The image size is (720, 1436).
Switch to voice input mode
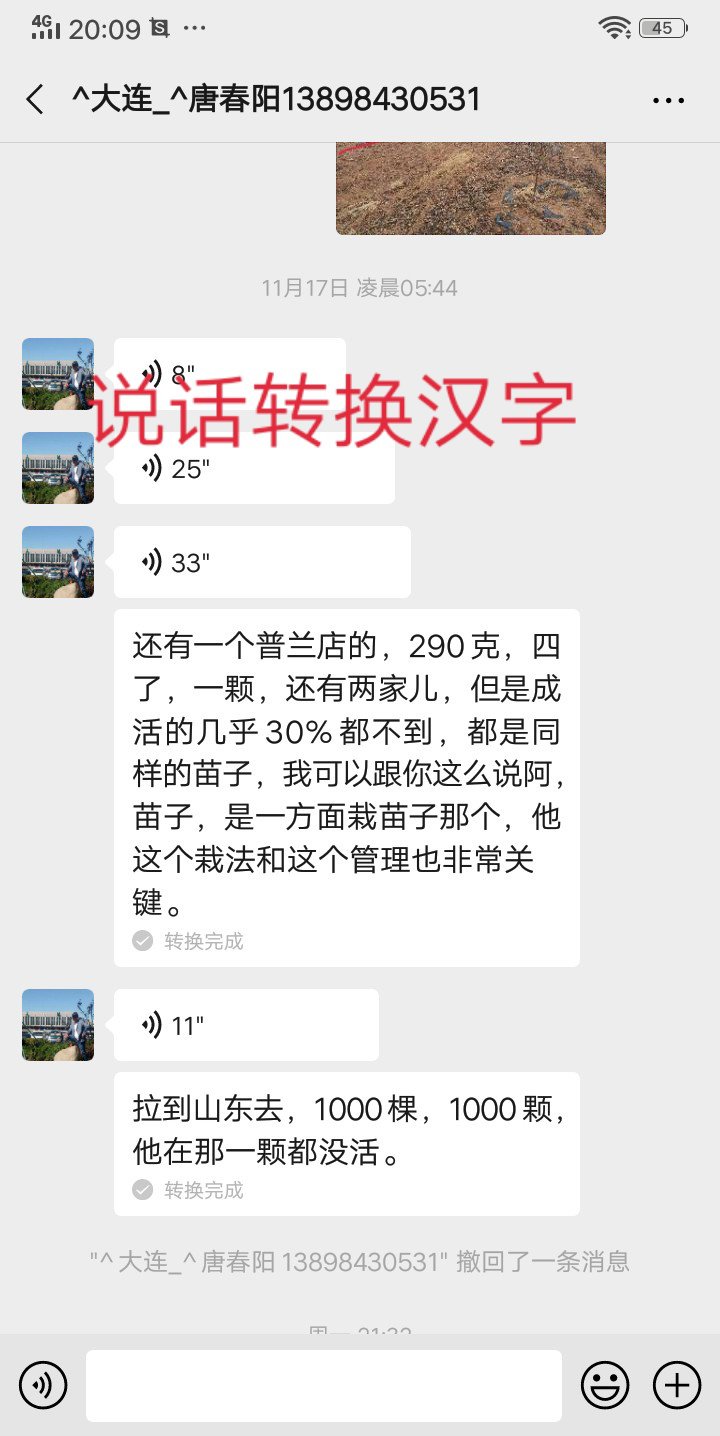(x=43, y=1386)
